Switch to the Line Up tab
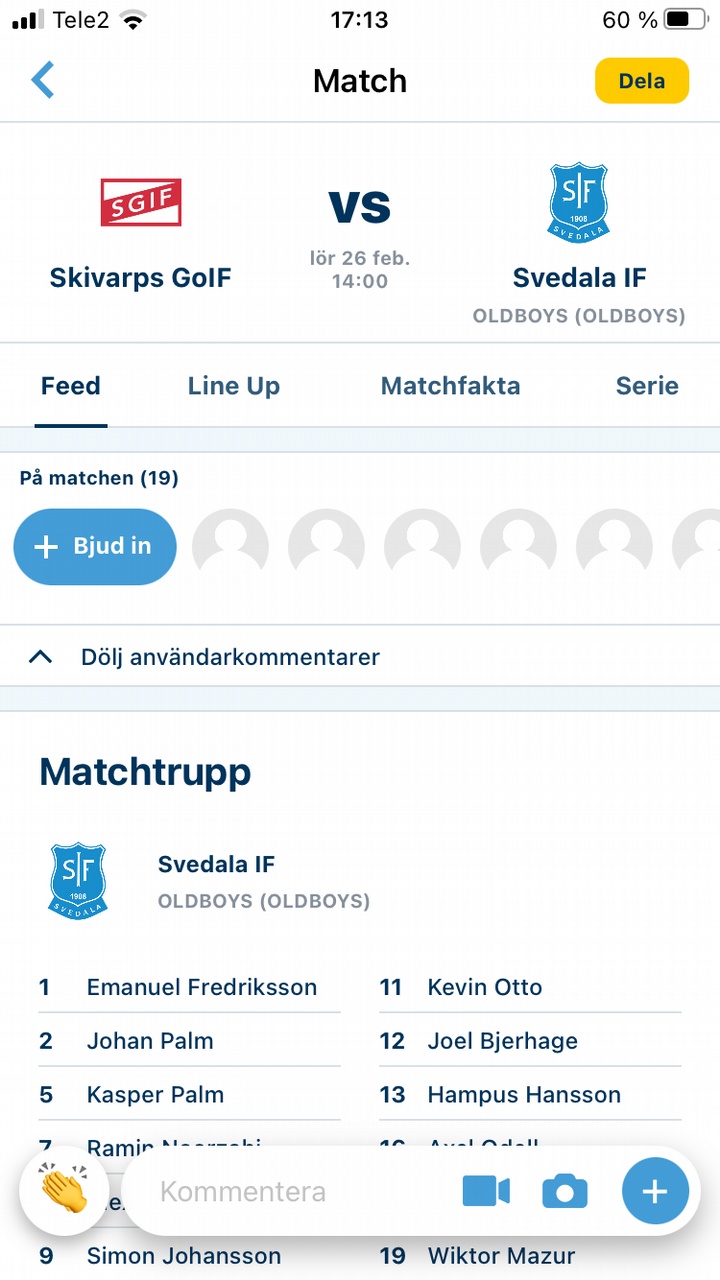The height and width of the screenshot is (1280, 720). 234,386
